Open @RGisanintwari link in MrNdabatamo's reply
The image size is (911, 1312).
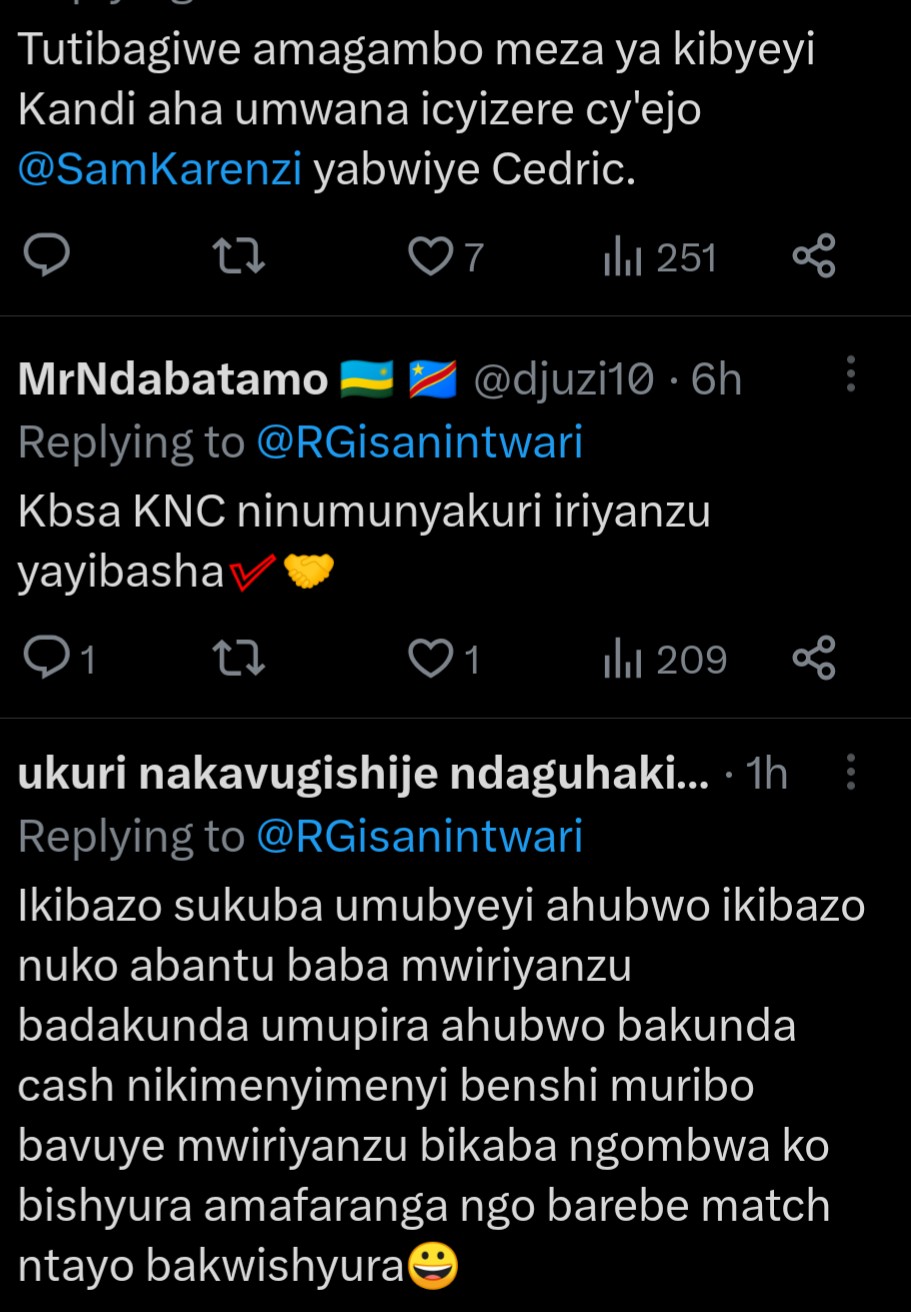(419, 441)
